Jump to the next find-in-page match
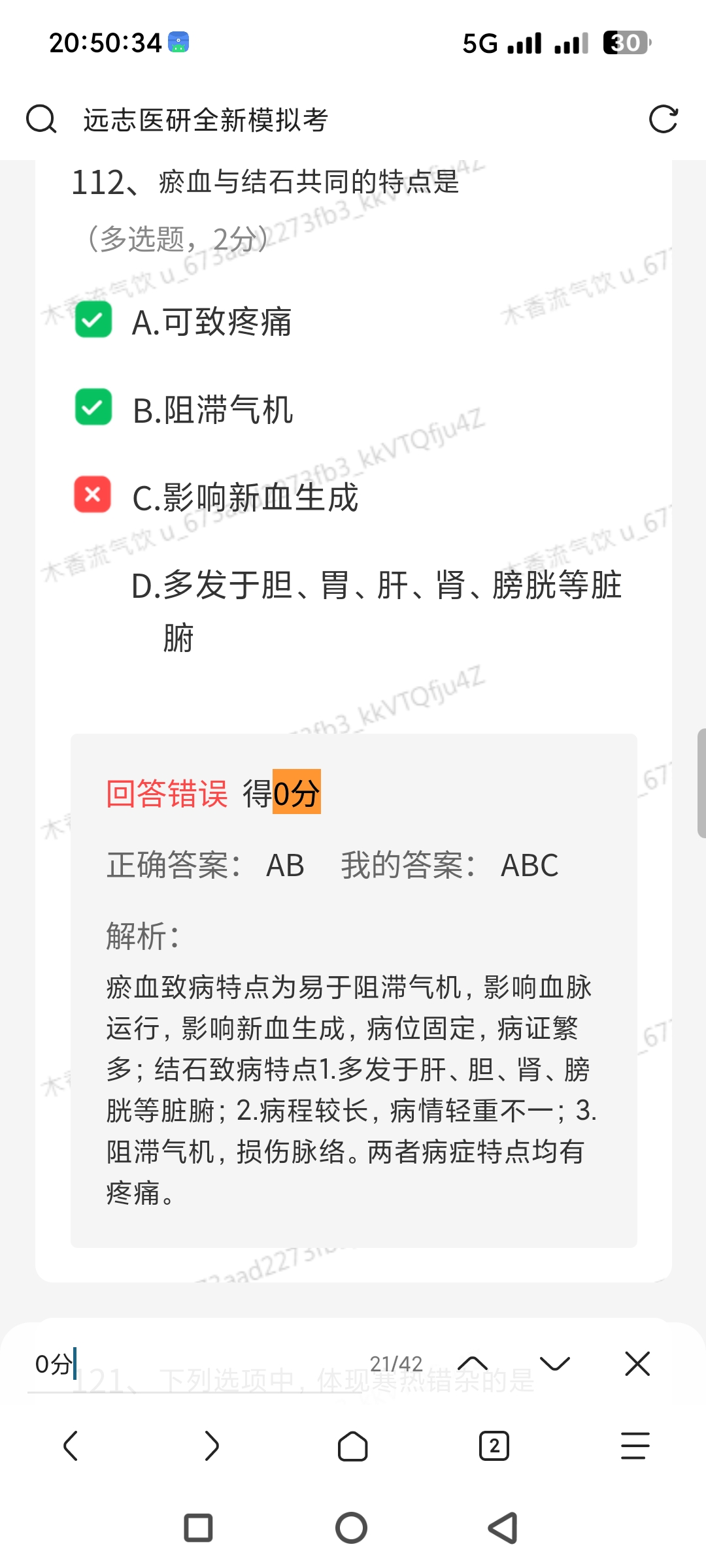This screenshot has width=706, height=1568. point(555,1364)
